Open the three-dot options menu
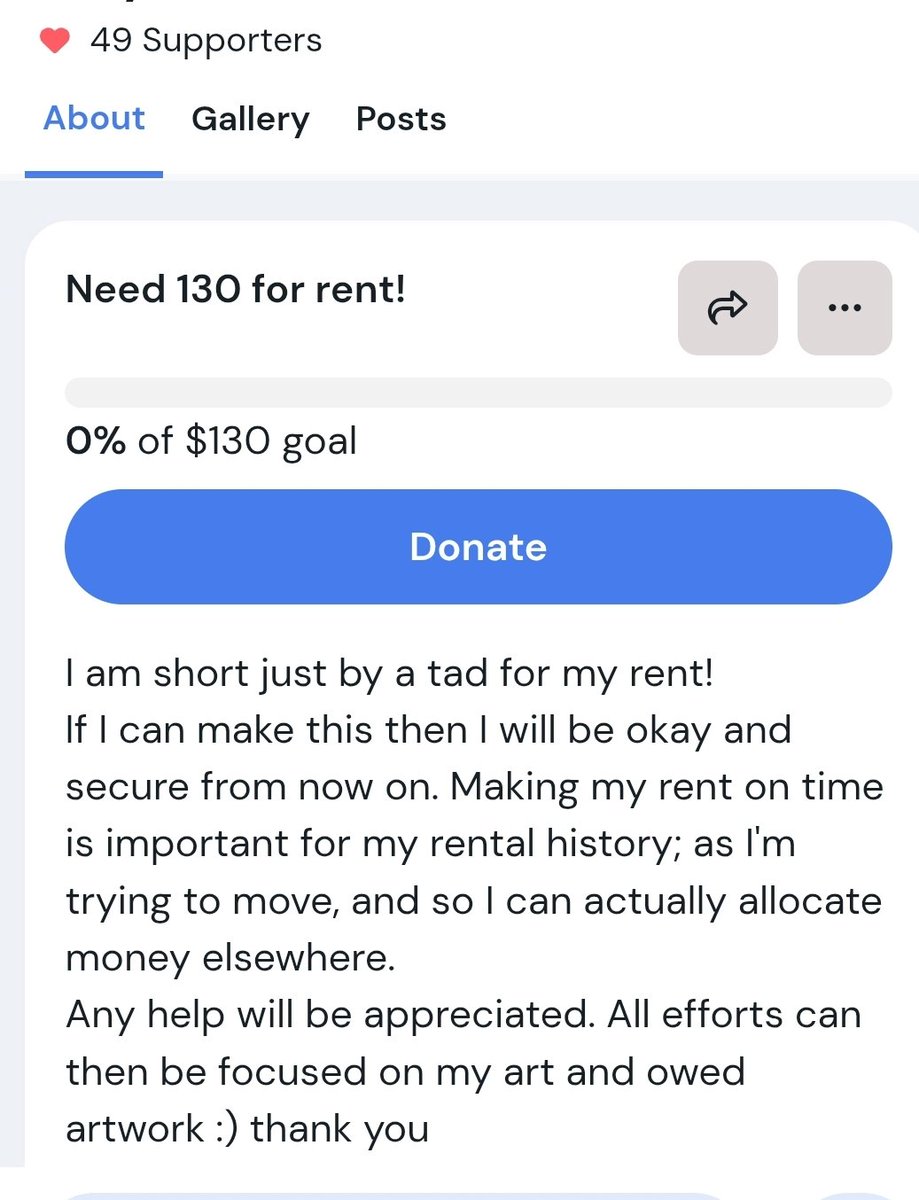Viewport: 919px width, 1200px height. (844, 308)
